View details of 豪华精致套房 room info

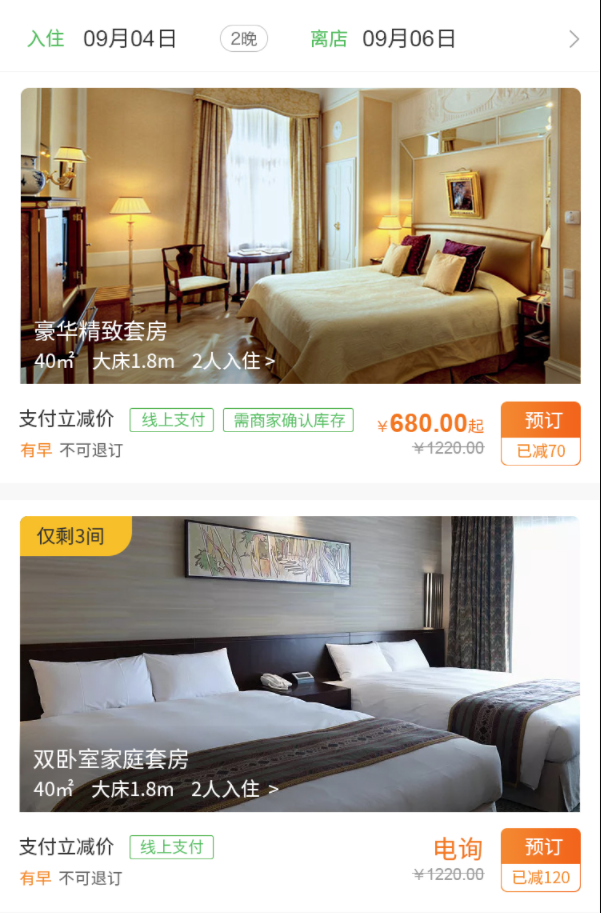pos(155,361)
